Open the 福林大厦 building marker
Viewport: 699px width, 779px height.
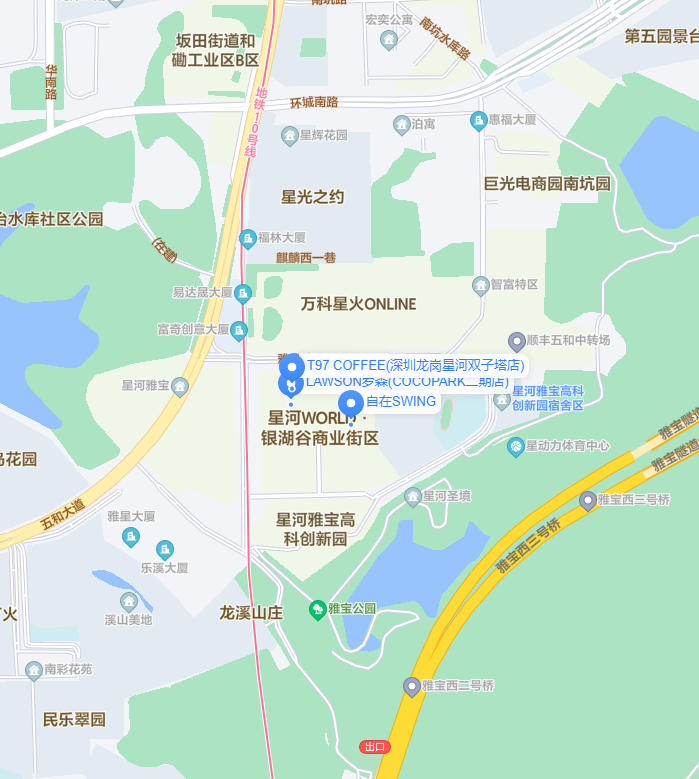pyautogui.click(x=247, y=238)
